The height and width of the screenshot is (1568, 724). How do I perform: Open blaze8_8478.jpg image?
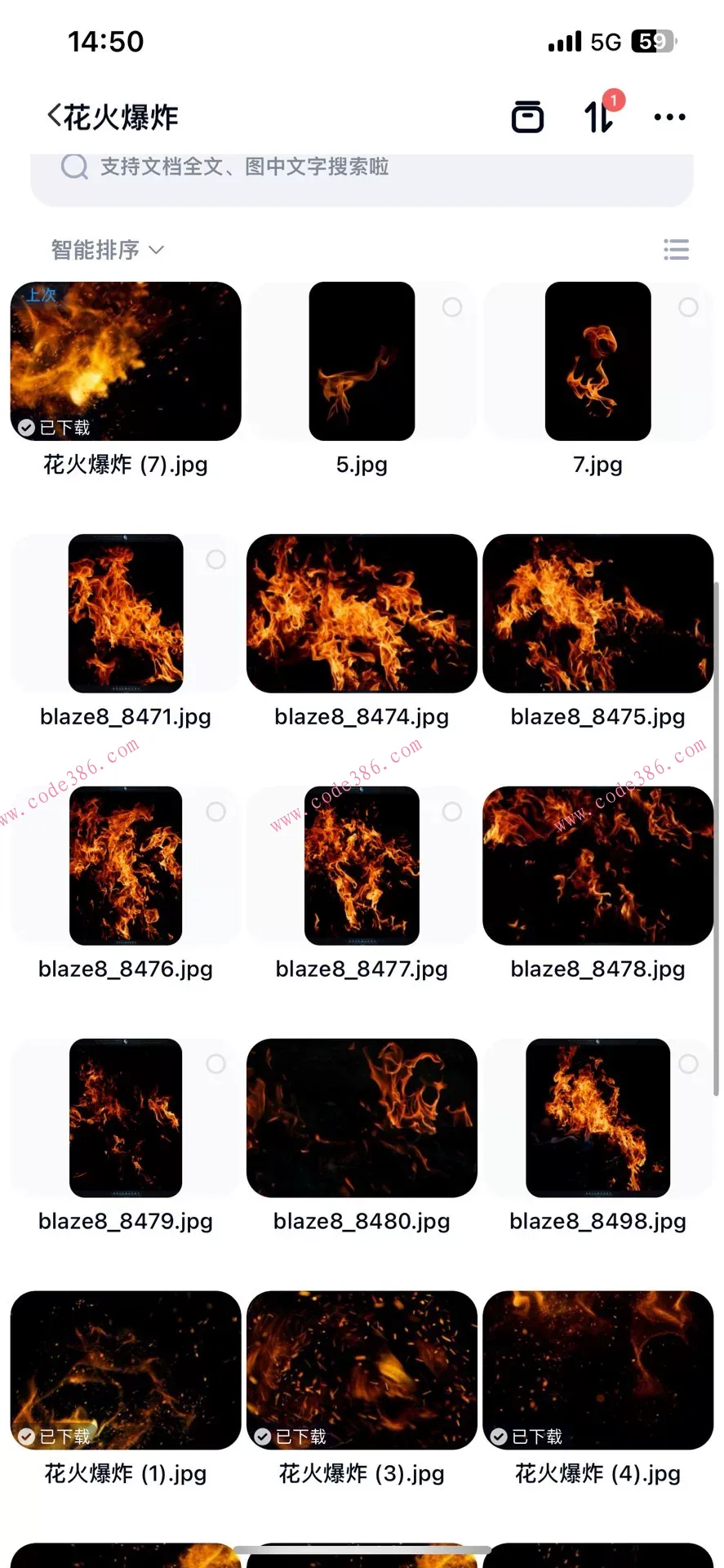[x=597, y=866]
